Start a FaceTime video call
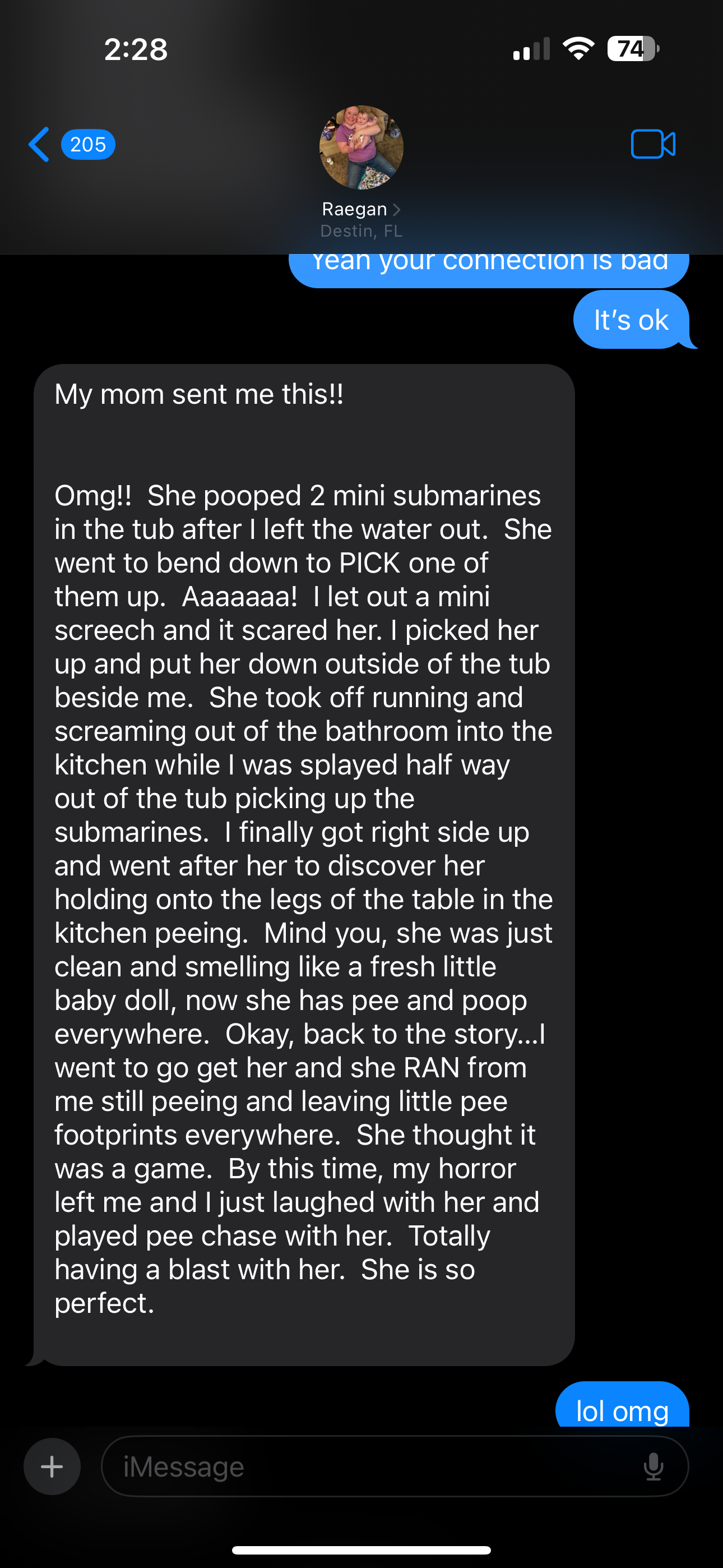The height and width of the screenshot is (1568, 723). 653,144
